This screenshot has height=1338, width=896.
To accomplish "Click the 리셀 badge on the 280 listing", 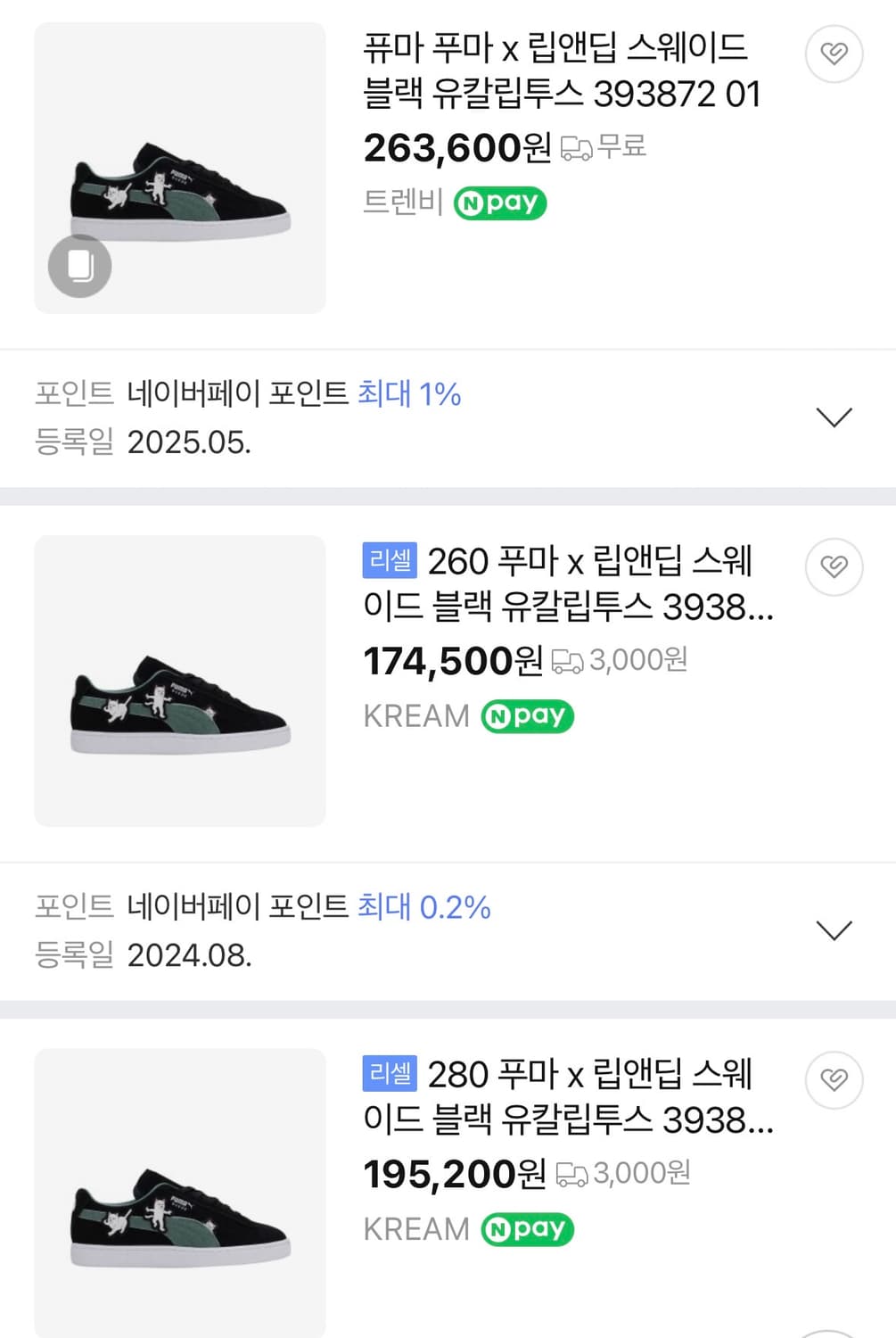I will 389,1075.
